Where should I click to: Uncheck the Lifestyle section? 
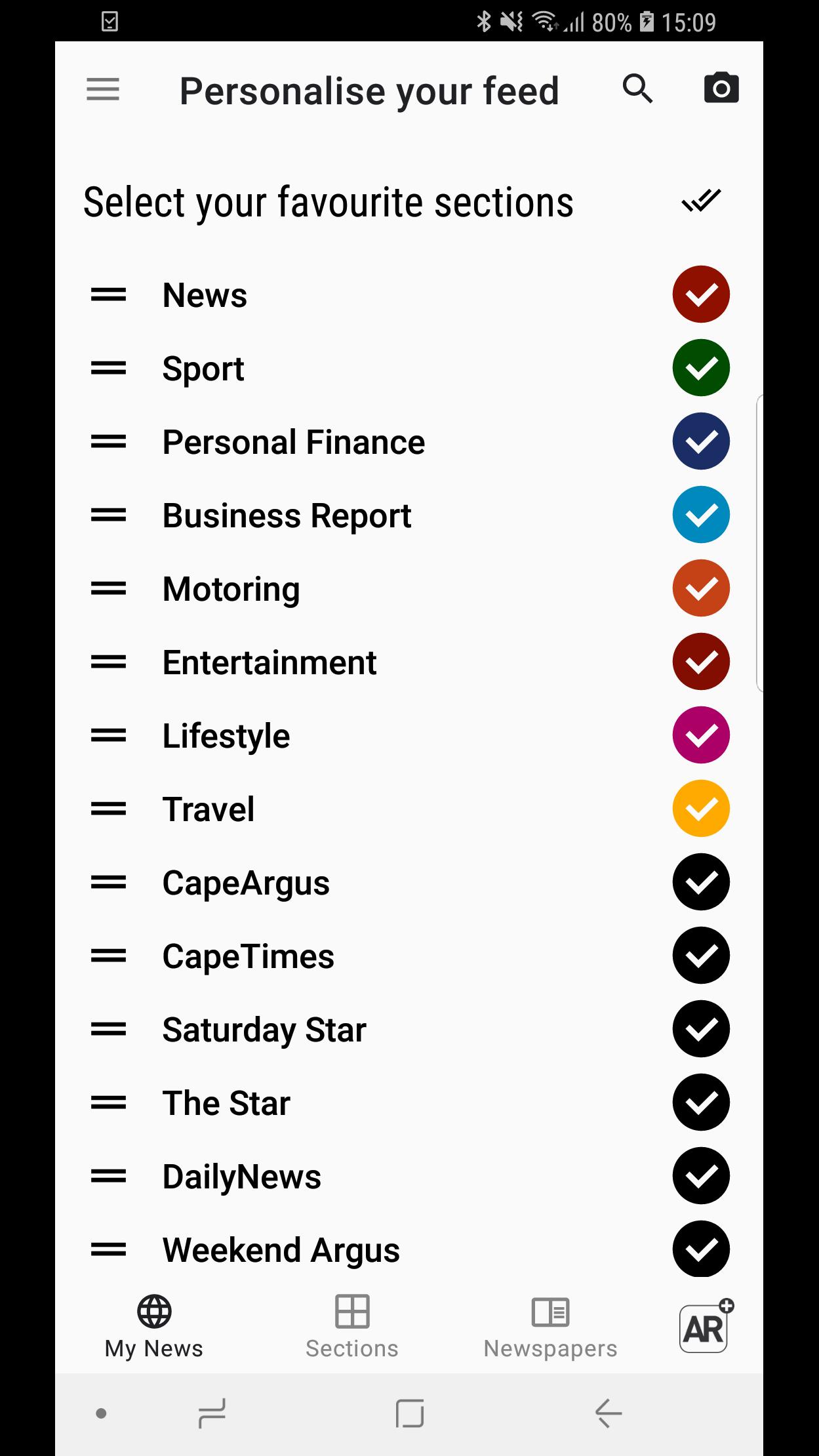coord(701,735)
